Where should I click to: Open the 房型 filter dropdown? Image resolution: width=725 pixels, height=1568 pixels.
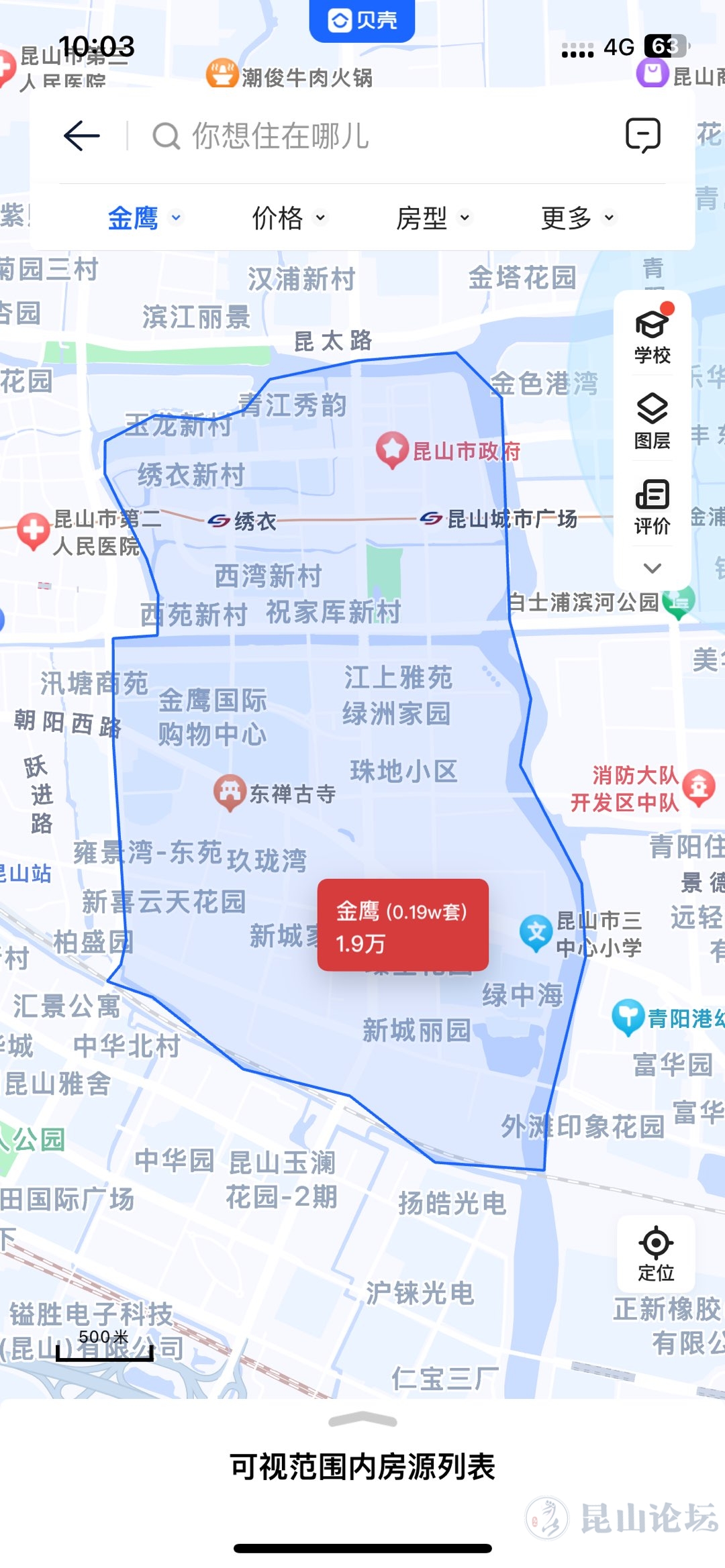click(x=432, y=218)
